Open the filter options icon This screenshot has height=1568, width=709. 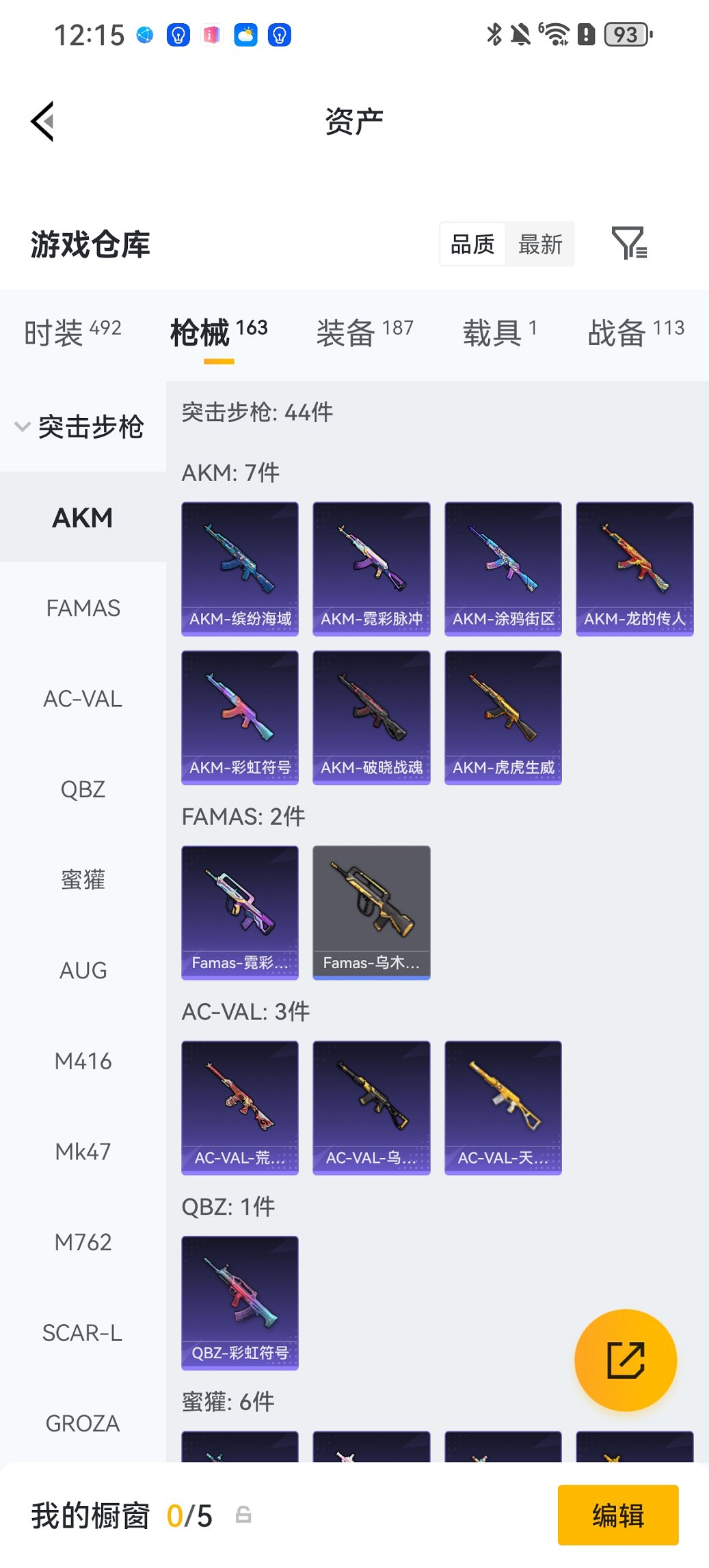(630, 244)
